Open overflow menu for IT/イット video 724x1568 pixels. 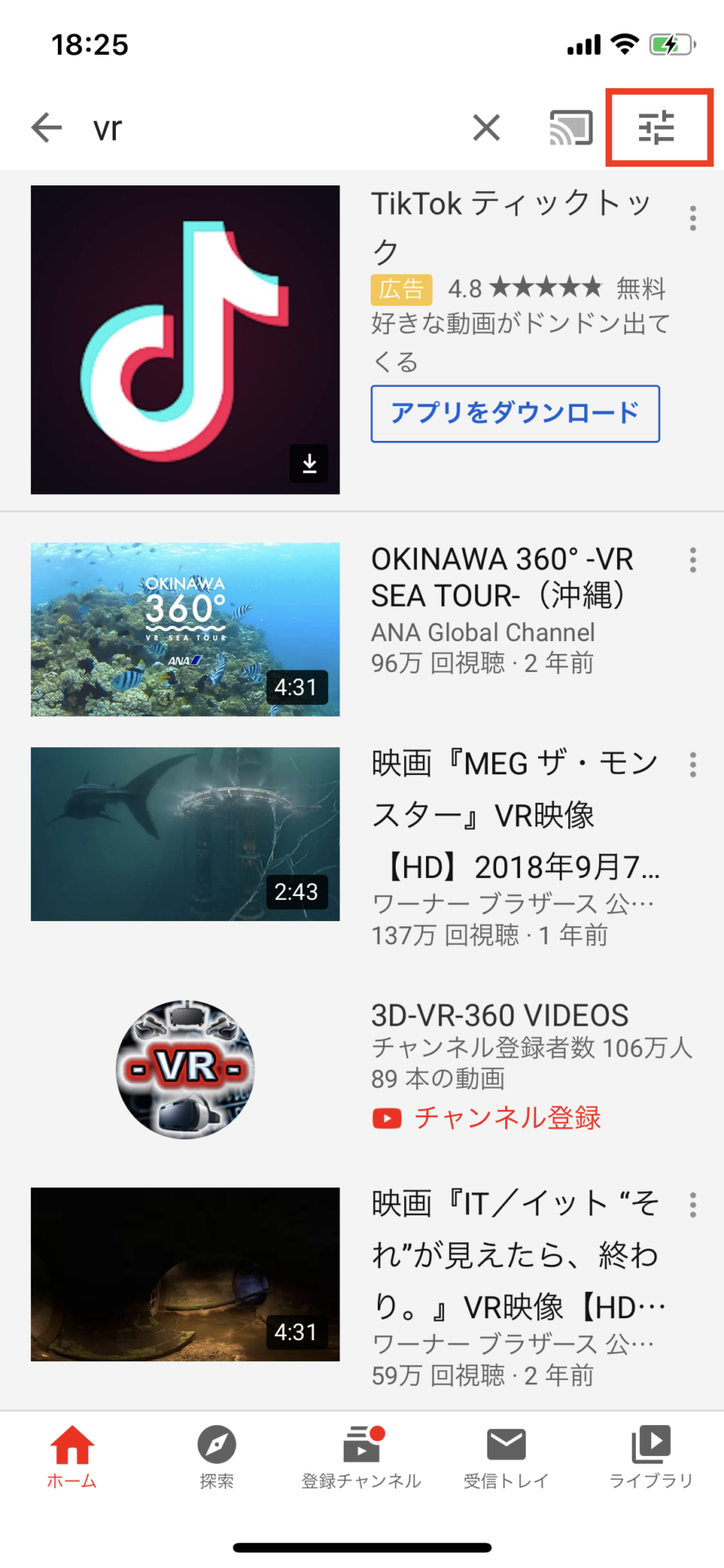(693, 1205)
